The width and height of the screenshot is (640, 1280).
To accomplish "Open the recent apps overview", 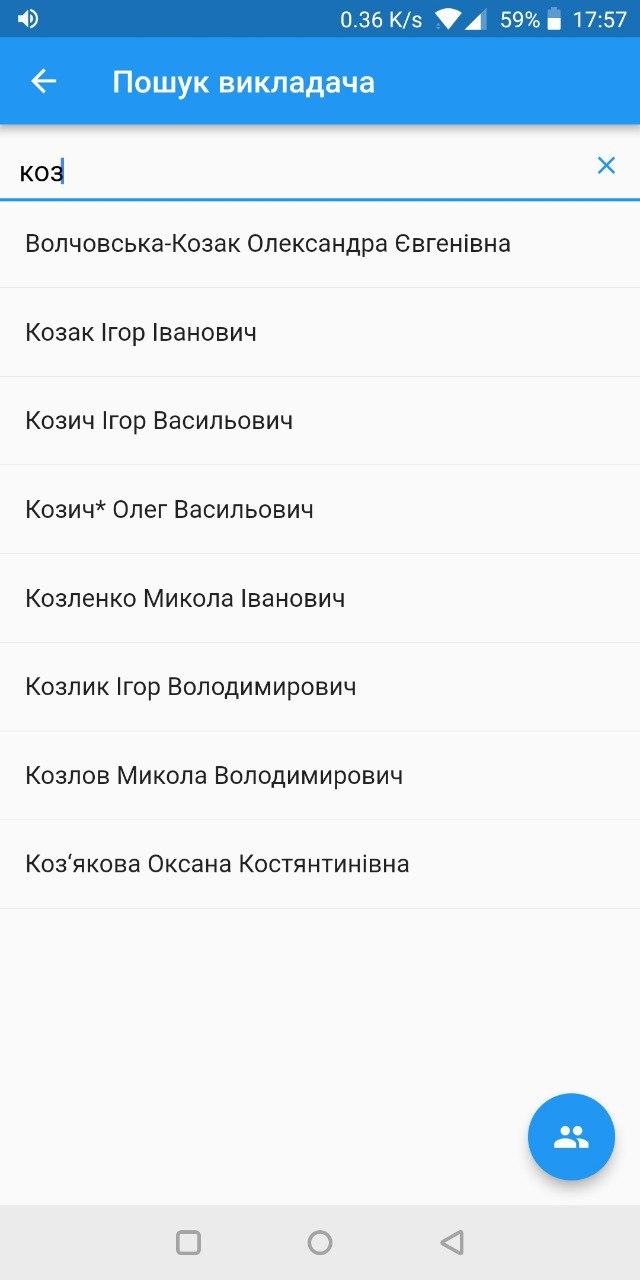I will [188, 1243].
